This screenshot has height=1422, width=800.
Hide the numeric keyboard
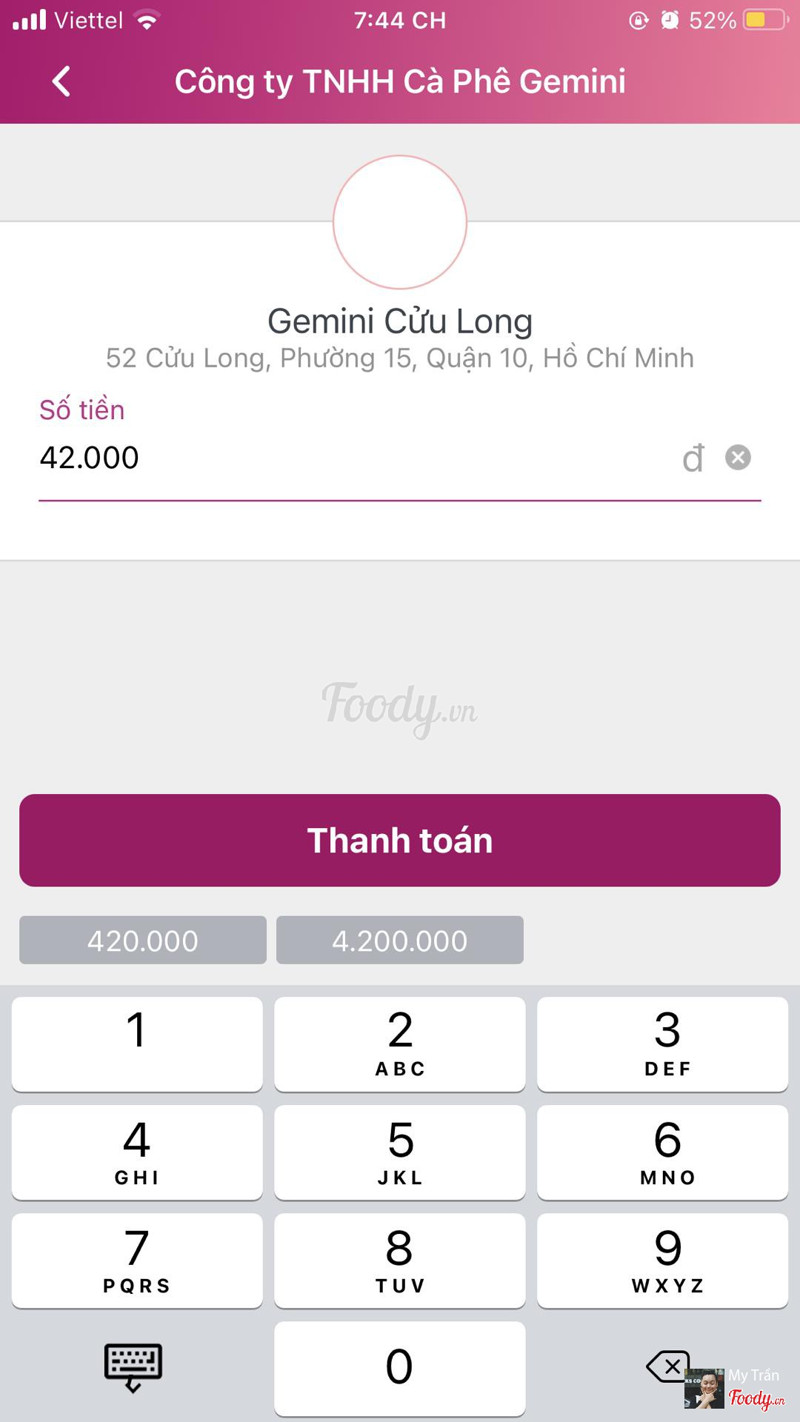pyautogui.click(x=133, y=1366)
